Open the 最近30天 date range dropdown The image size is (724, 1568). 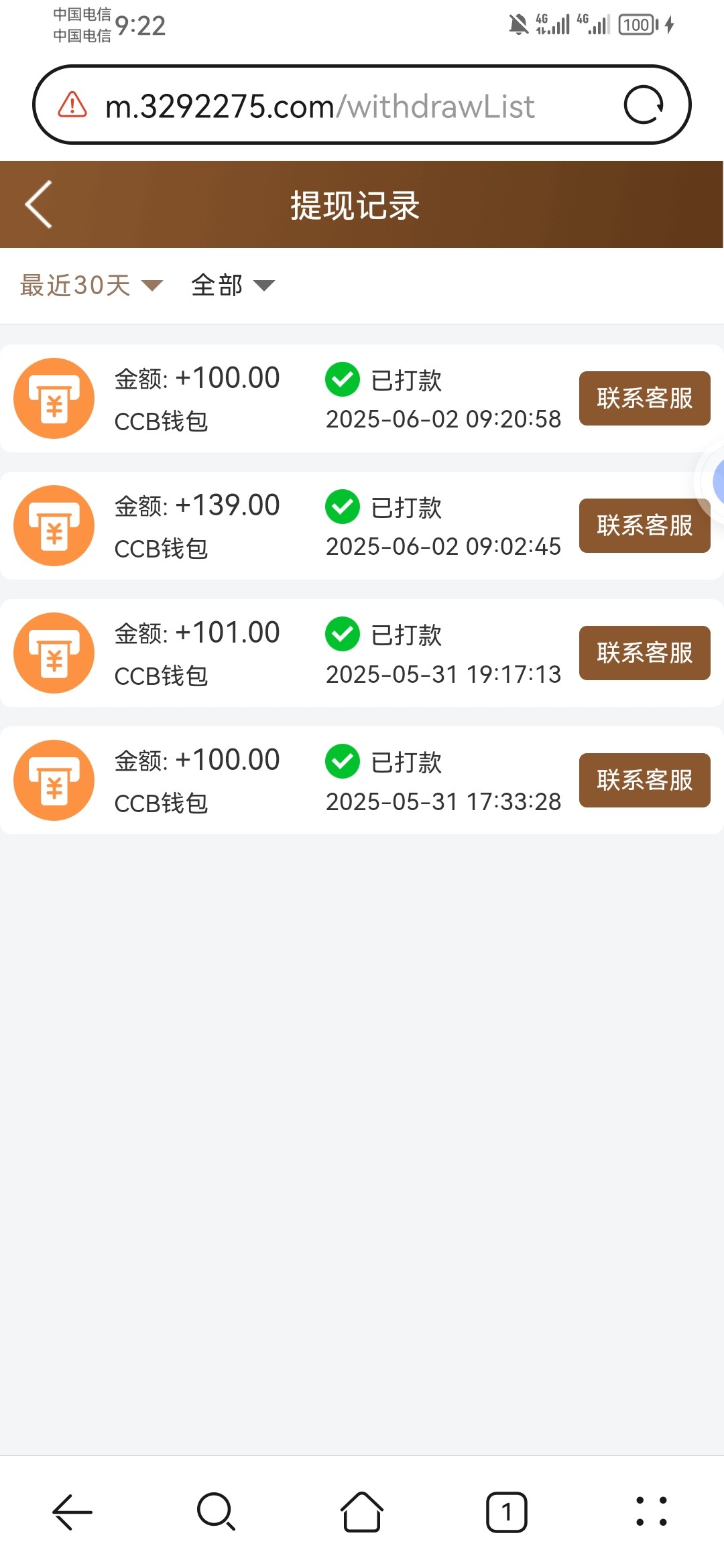click(x=74, y=285)
